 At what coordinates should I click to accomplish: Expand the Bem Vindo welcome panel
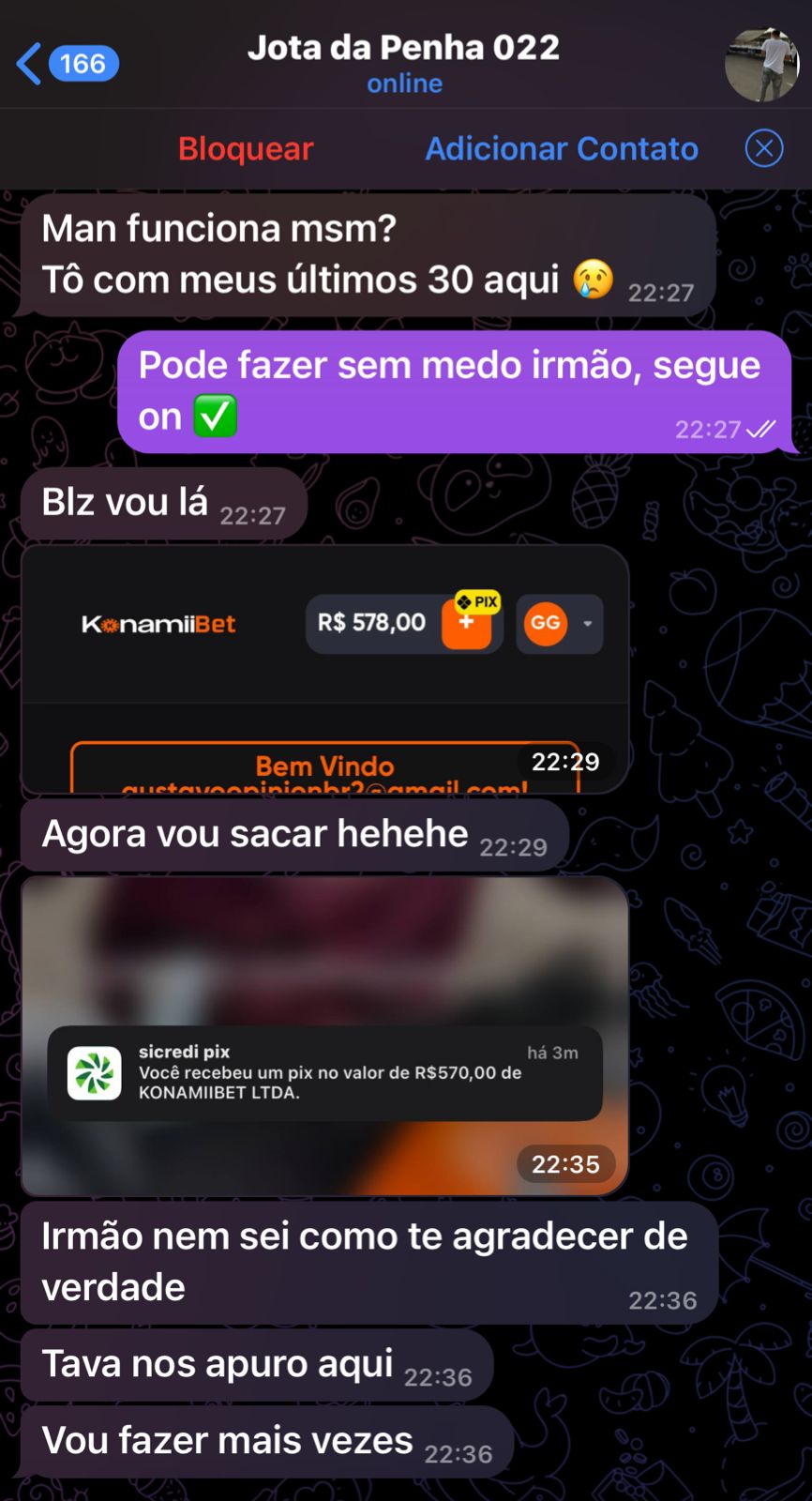point(323,769)
